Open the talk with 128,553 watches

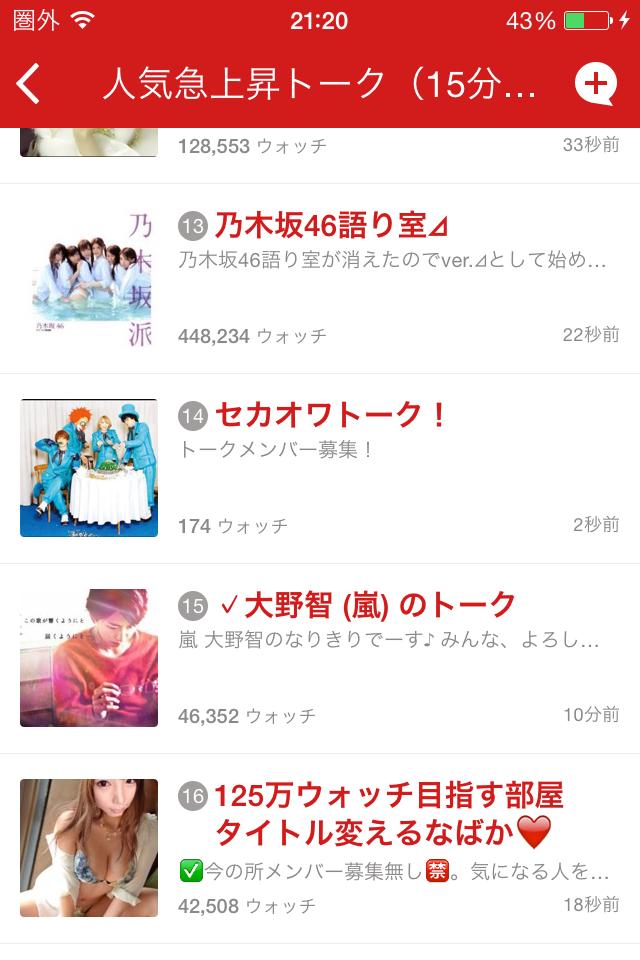(x=320, y=146)
